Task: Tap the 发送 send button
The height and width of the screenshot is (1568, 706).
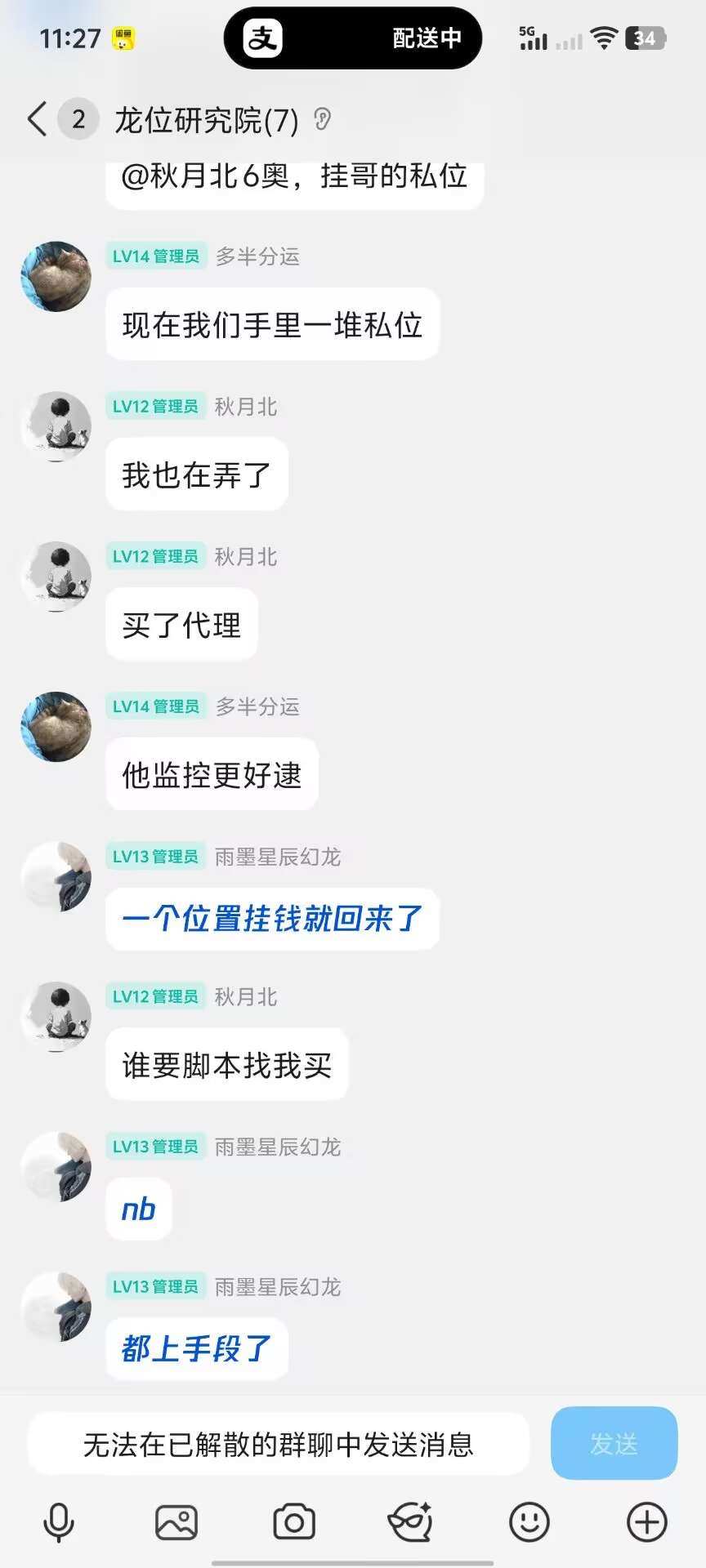Action: 614,1443
